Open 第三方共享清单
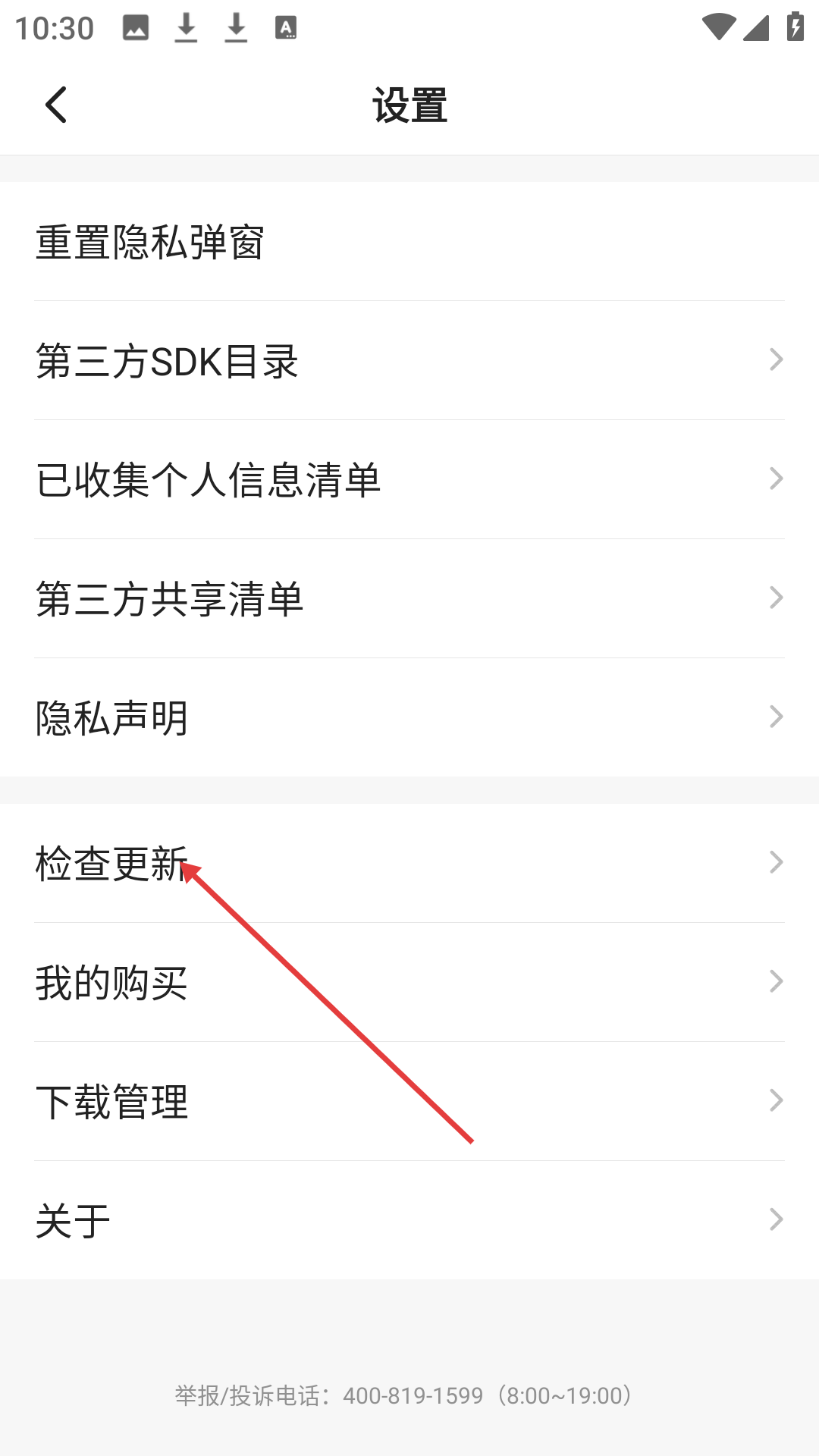This screenshot has height=1456, width=819. [x=409, y=599]
